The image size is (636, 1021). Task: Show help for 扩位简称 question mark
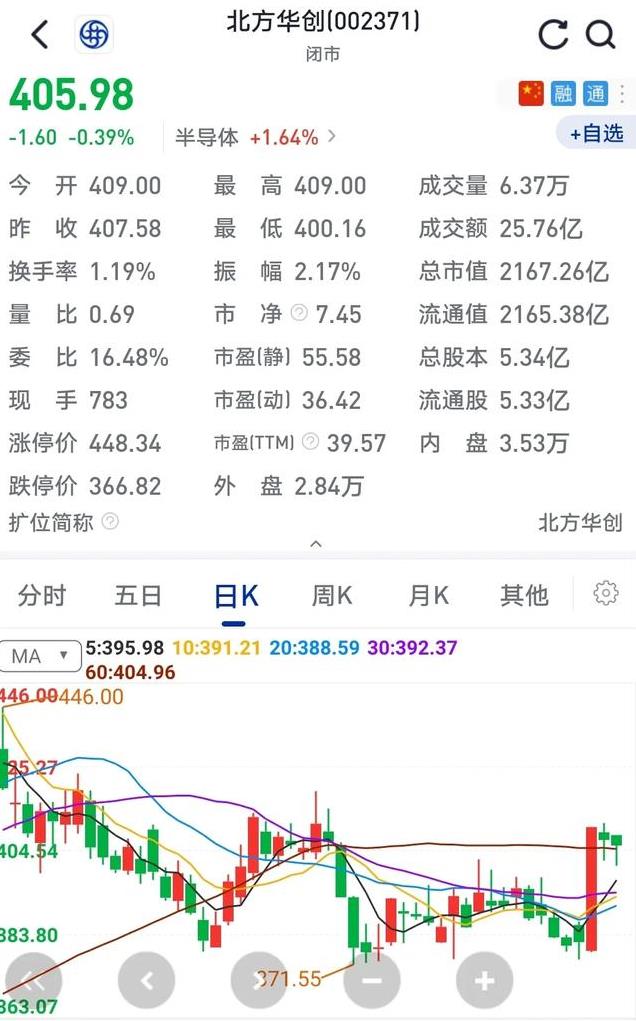(111, 521)
